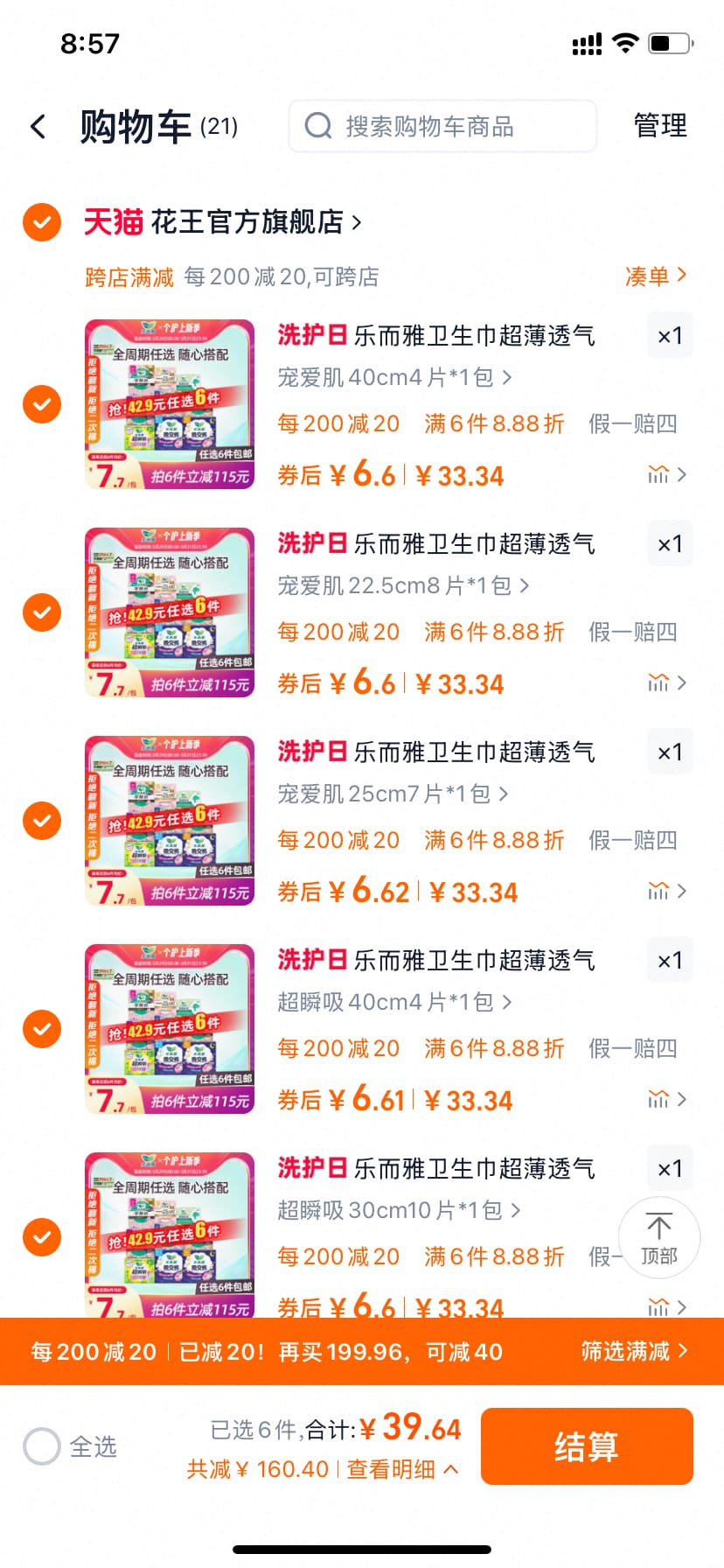Uncheck the 宠爱肌 22.5cm8片 item

pyautogui.click(x=42, y=612)
